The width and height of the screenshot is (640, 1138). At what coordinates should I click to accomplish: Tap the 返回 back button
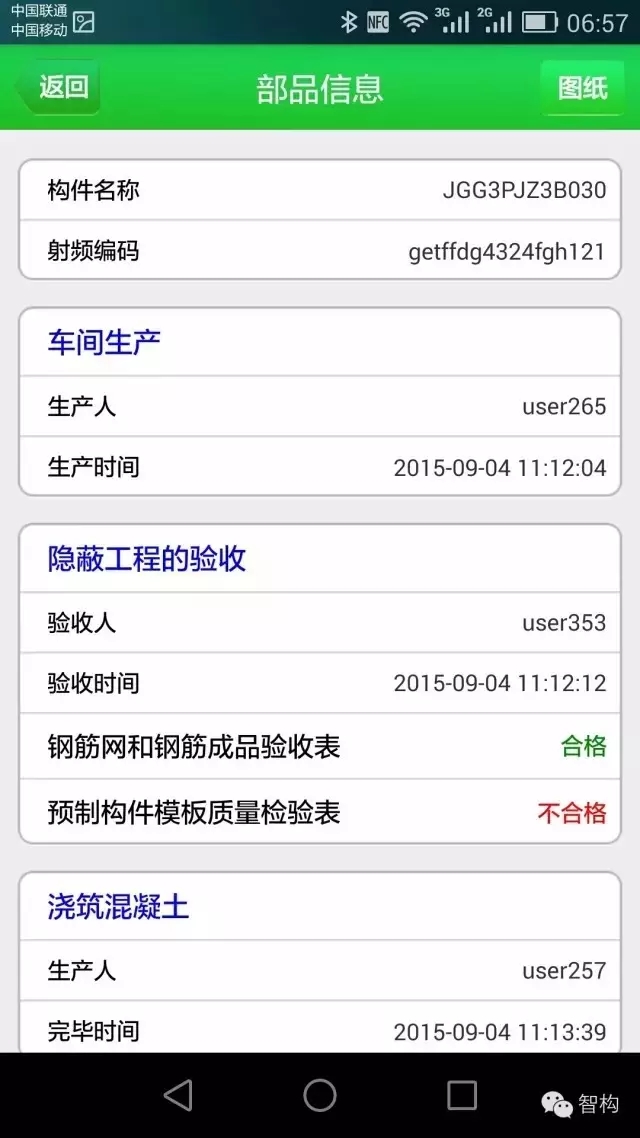pos(58,88)
